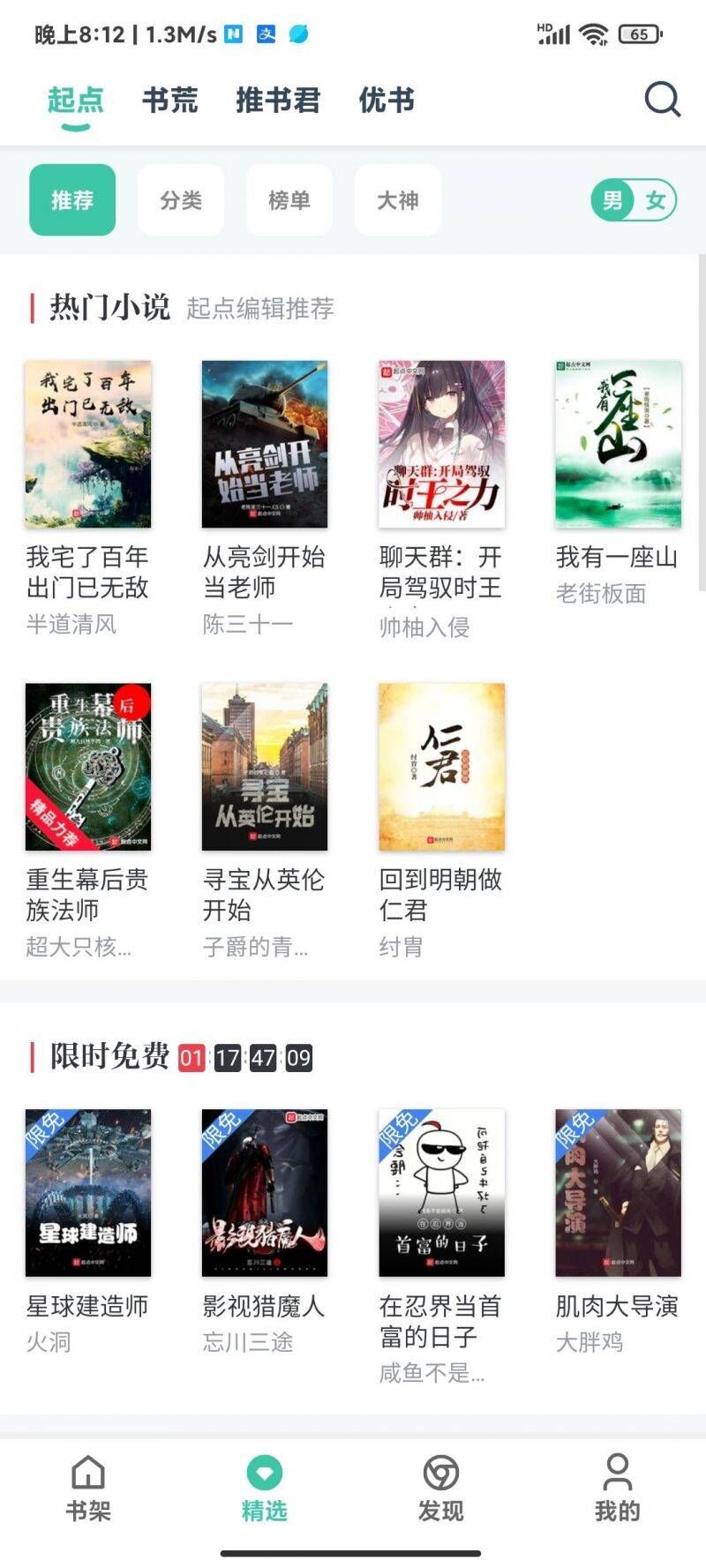Check the Wi-Fi icon in the status bar
This screenshot has width=706, height=1568.
coord(593,33)
